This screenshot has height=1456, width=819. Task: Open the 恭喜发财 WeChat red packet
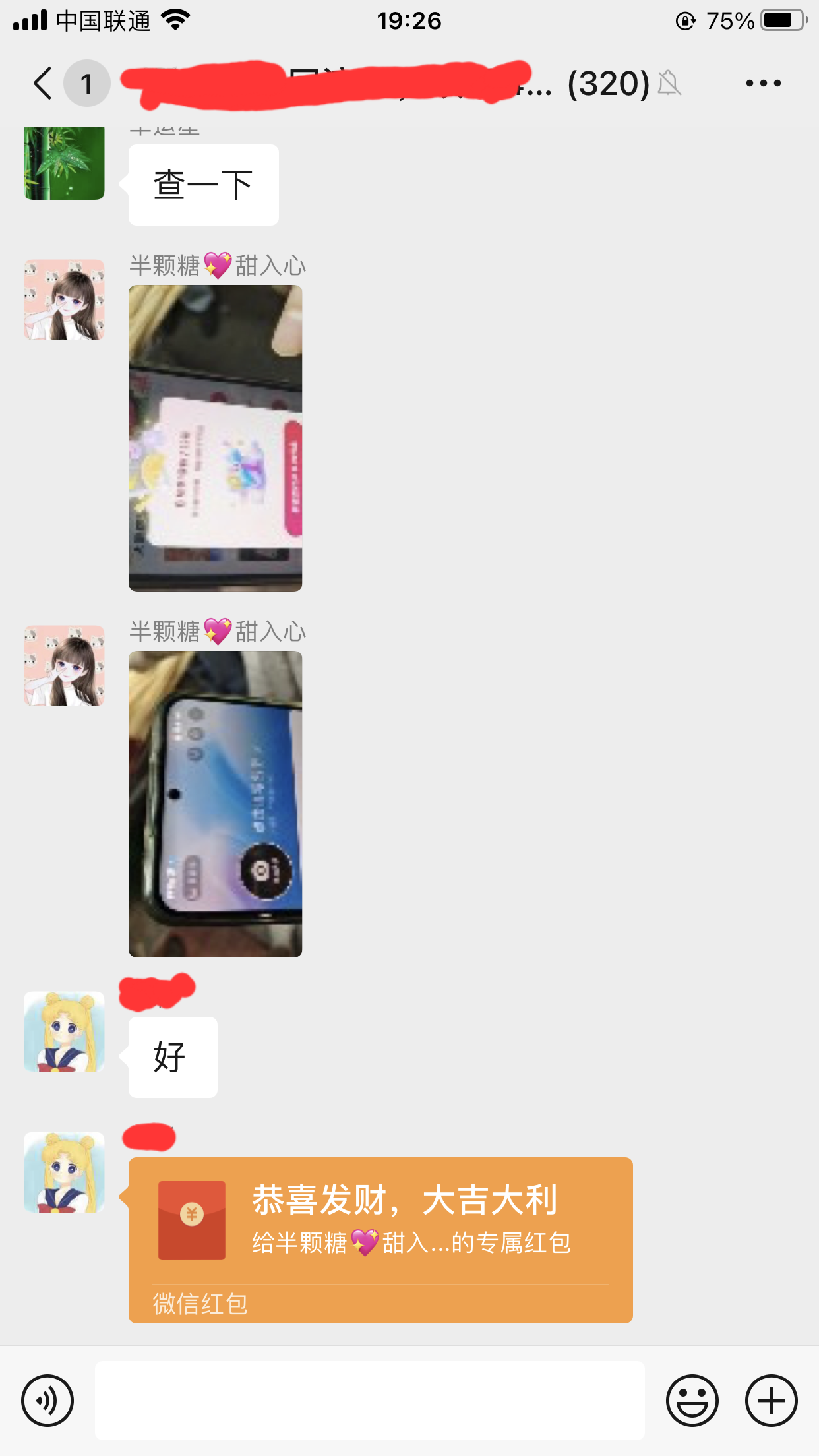[x=380, y=1227]
